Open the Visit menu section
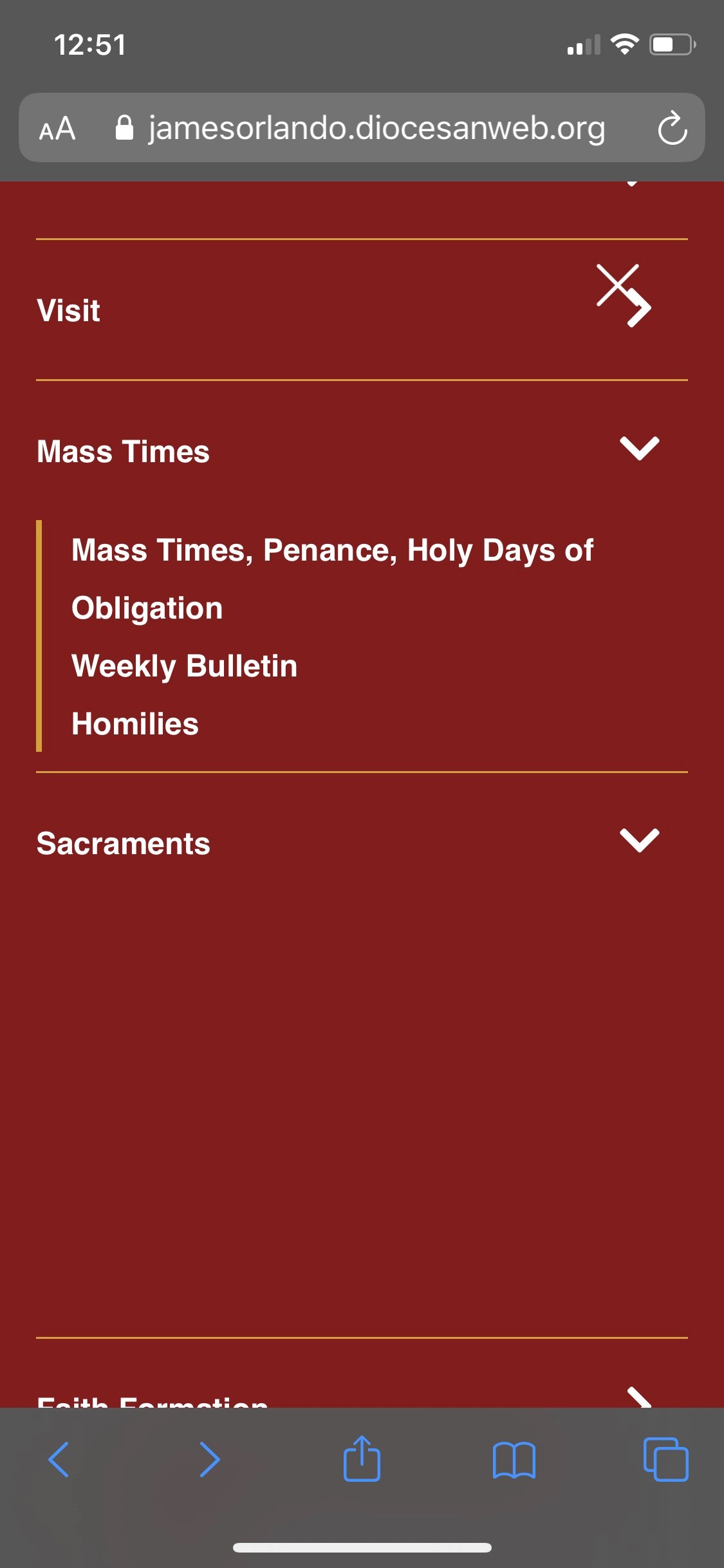The image size is (724, 1568). 69,311
